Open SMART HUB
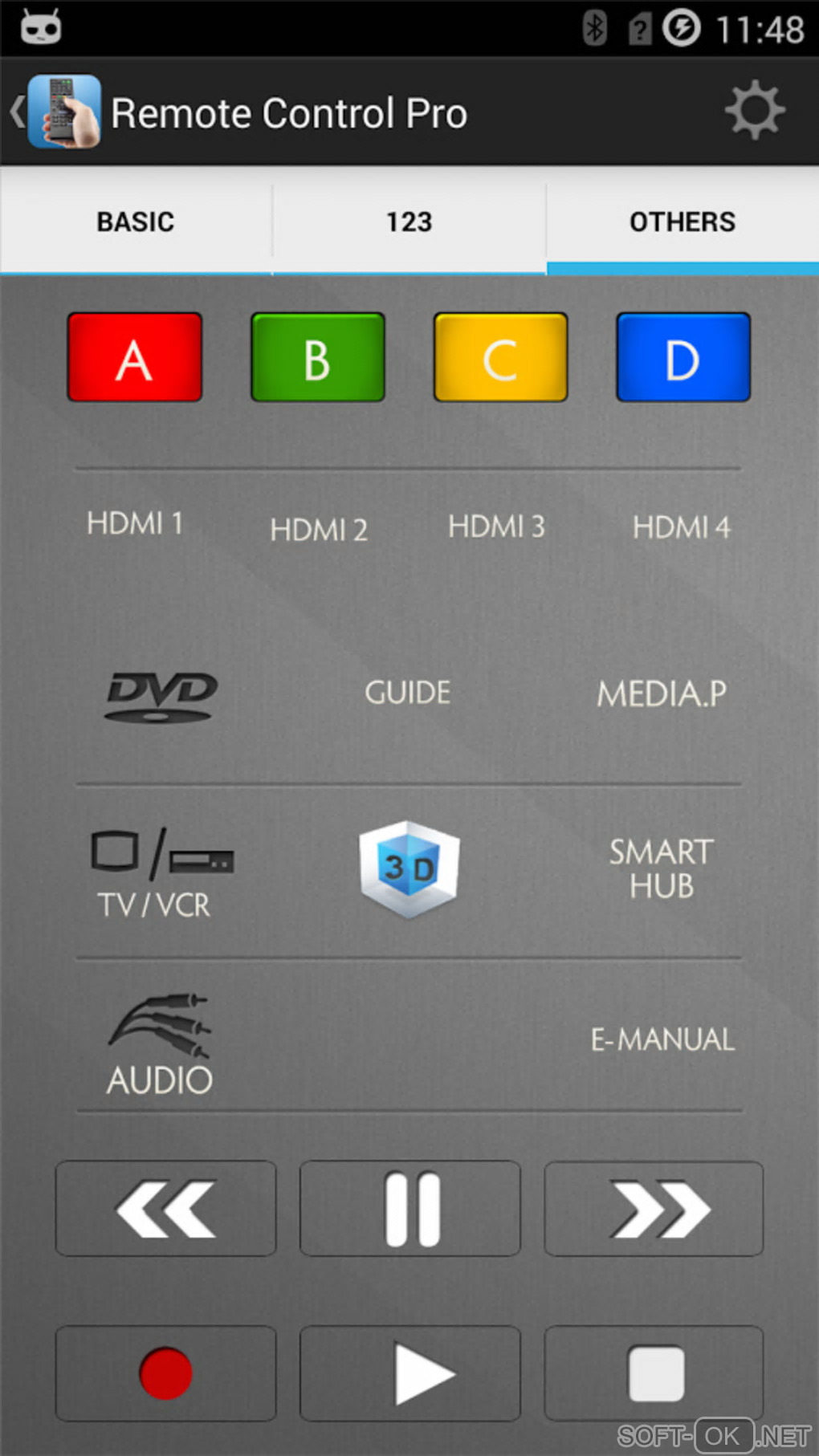Image resolution: width=819 pixels, height=1456 pixels. [x=661, y=869]
